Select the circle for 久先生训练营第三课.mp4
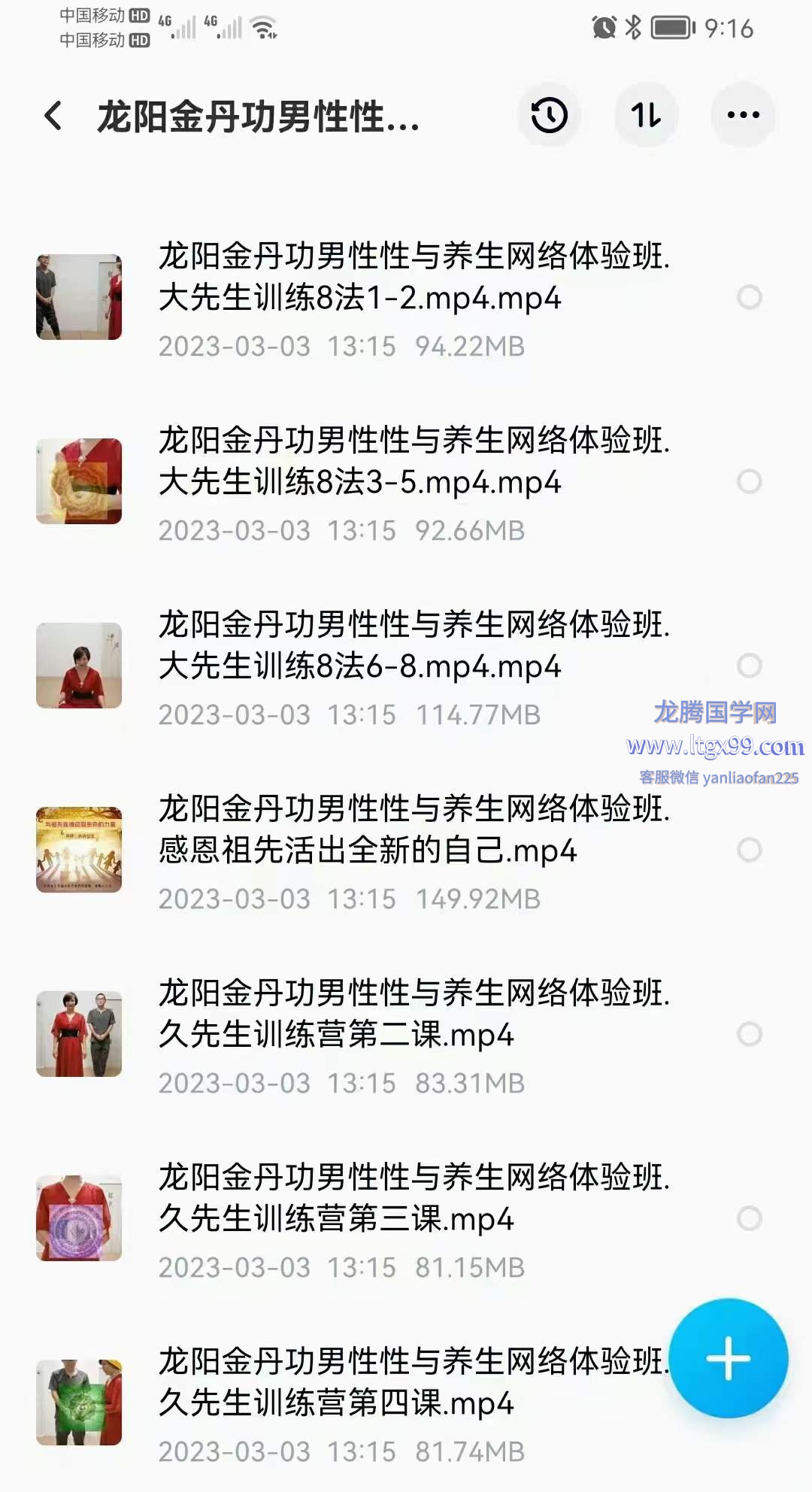Image resolution: width=812 pixels, height=1492 pixels. 749,1218
